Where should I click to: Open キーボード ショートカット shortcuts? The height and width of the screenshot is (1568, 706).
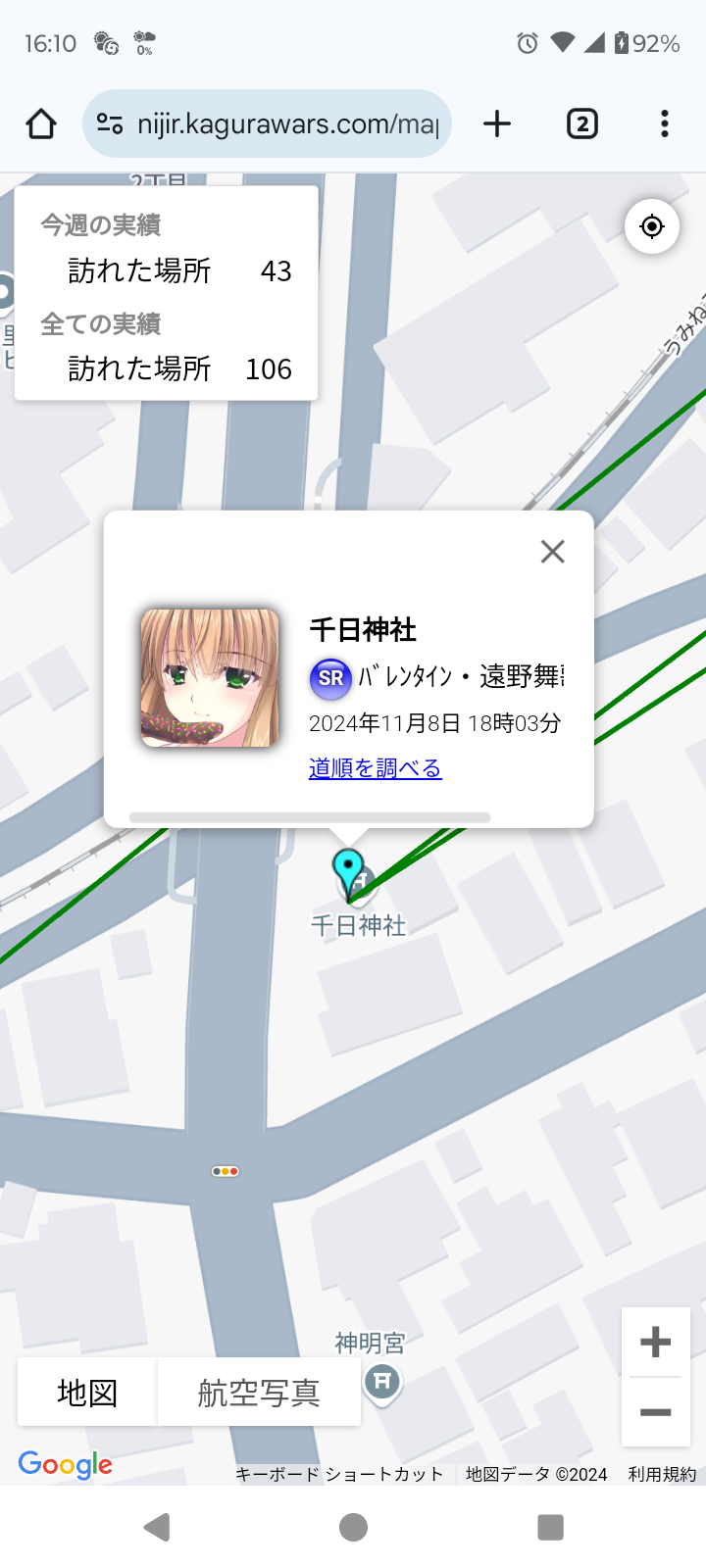[x=339, y=1474]
